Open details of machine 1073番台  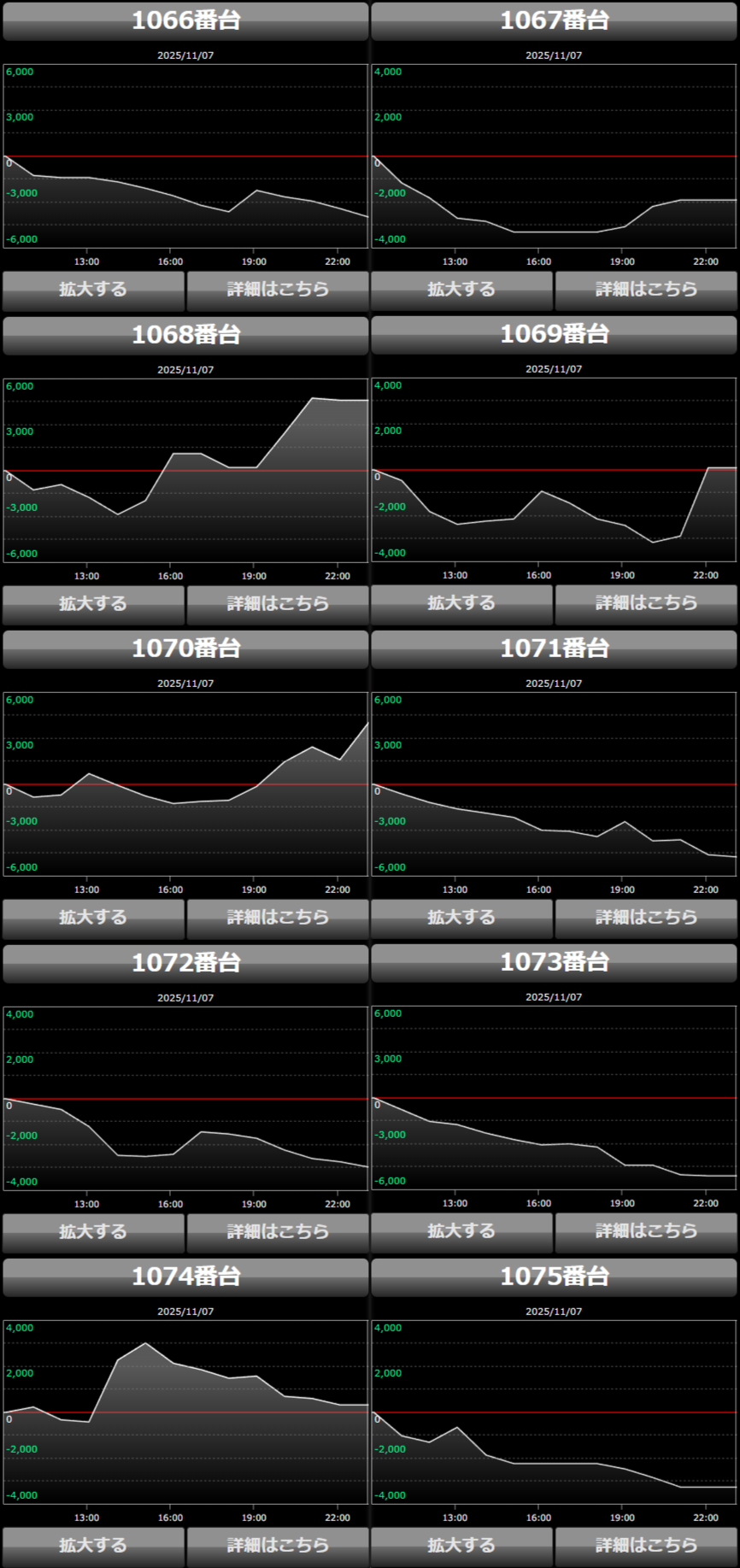coord(646,1231)
